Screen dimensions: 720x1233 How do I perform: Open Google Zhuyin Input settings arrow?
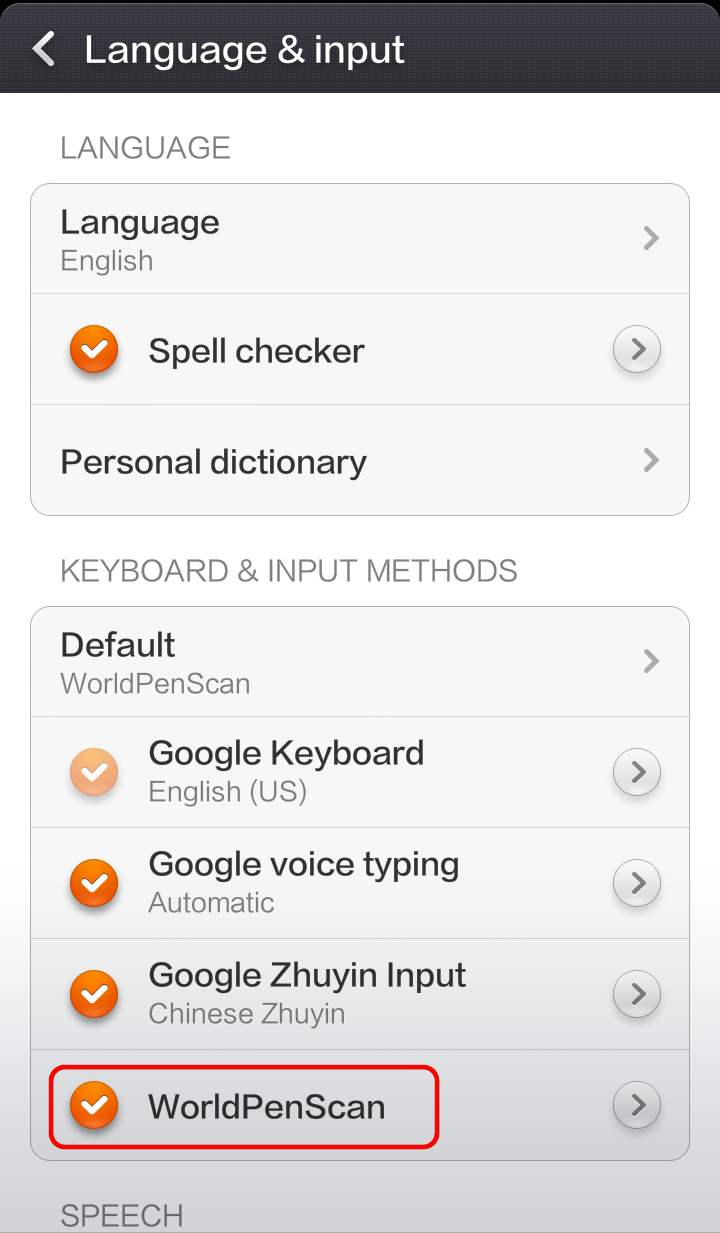point(637,994)
